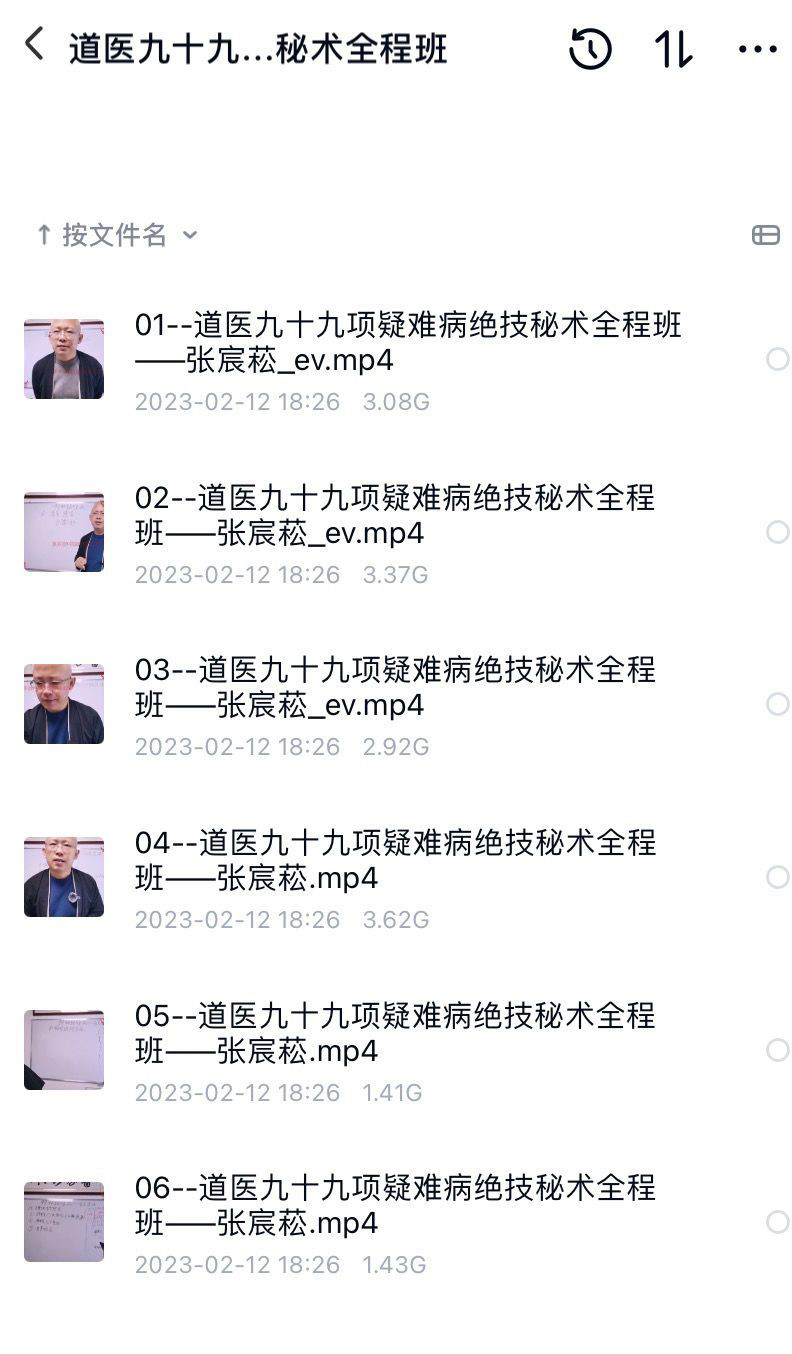Select the checkbox for file 03
The width and height of the screenshot is (792, 1354).
click(777, 704)
